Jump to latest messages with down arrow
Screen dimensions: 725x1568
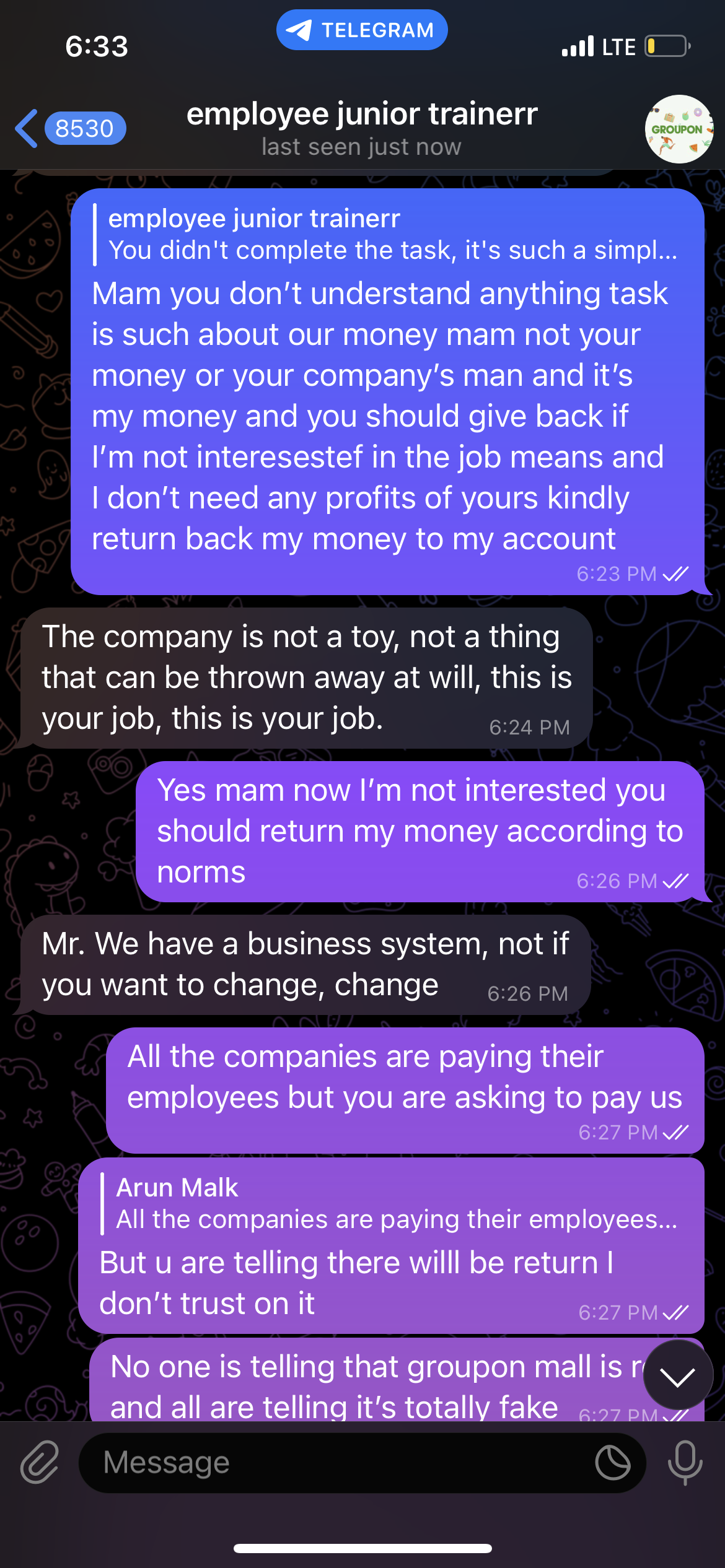tap(678, 1375)
